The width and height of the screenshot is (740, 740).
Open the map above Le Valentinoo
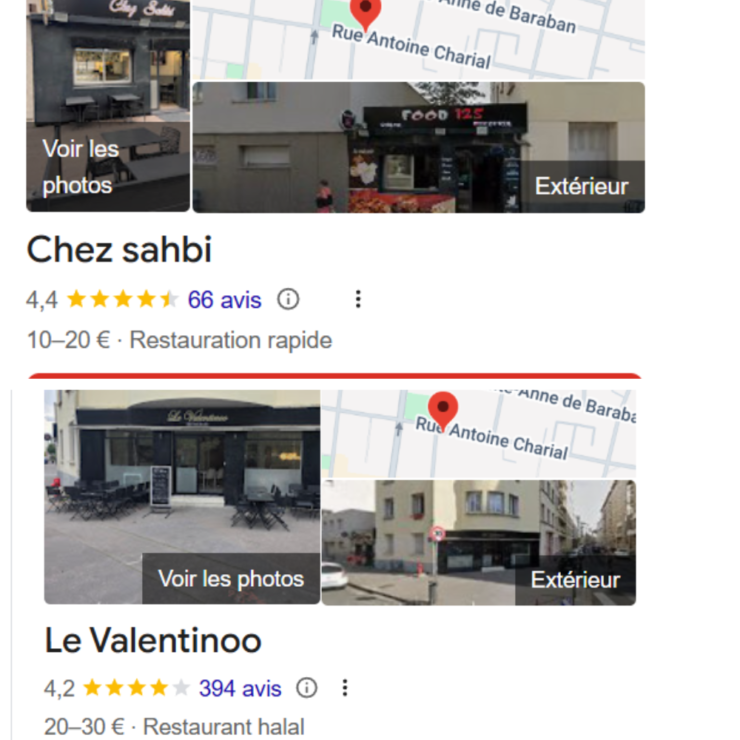(478, 433)
